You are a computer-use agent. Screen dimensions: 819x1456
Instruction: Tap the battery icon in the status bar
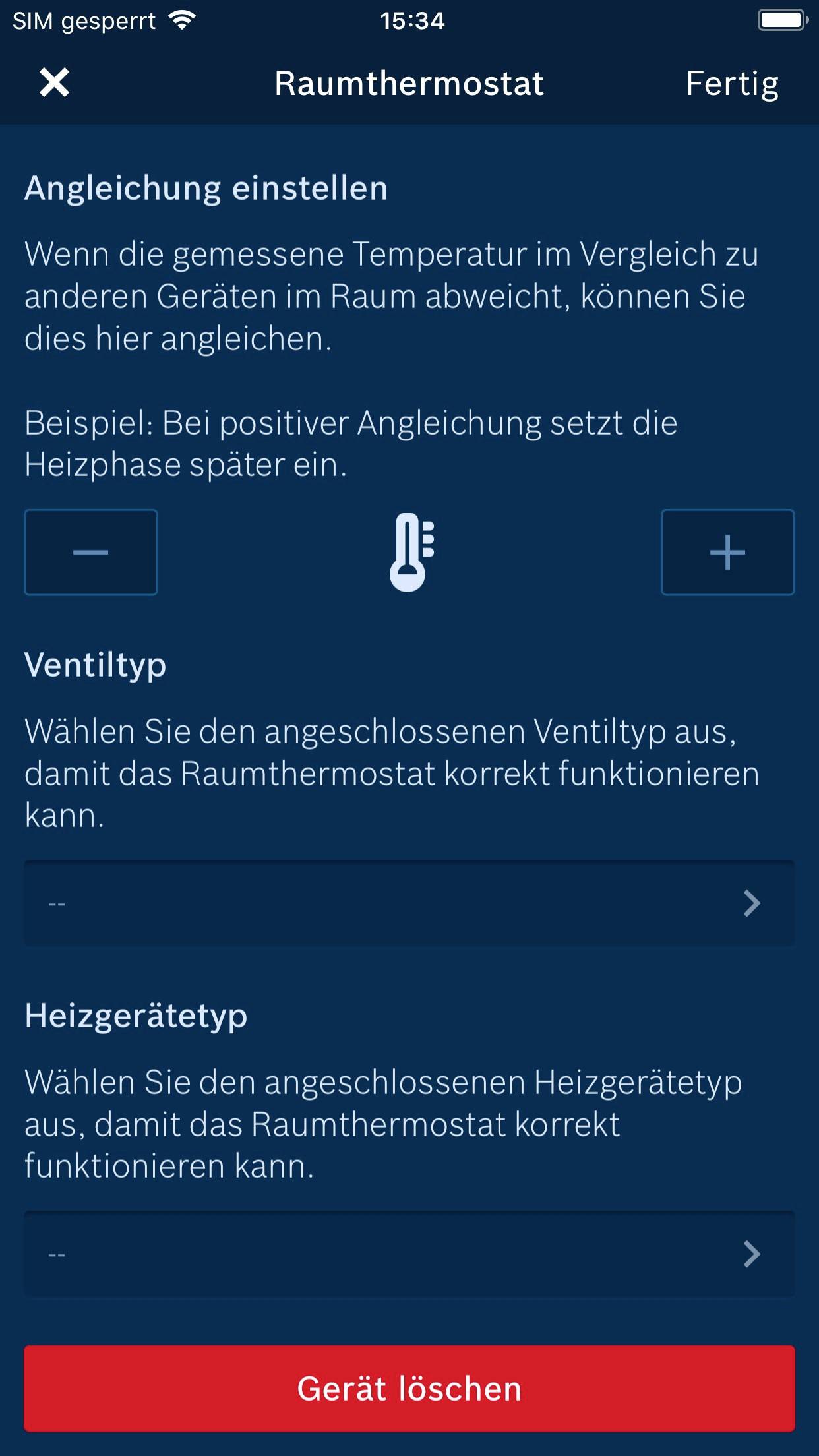[781, 20]
